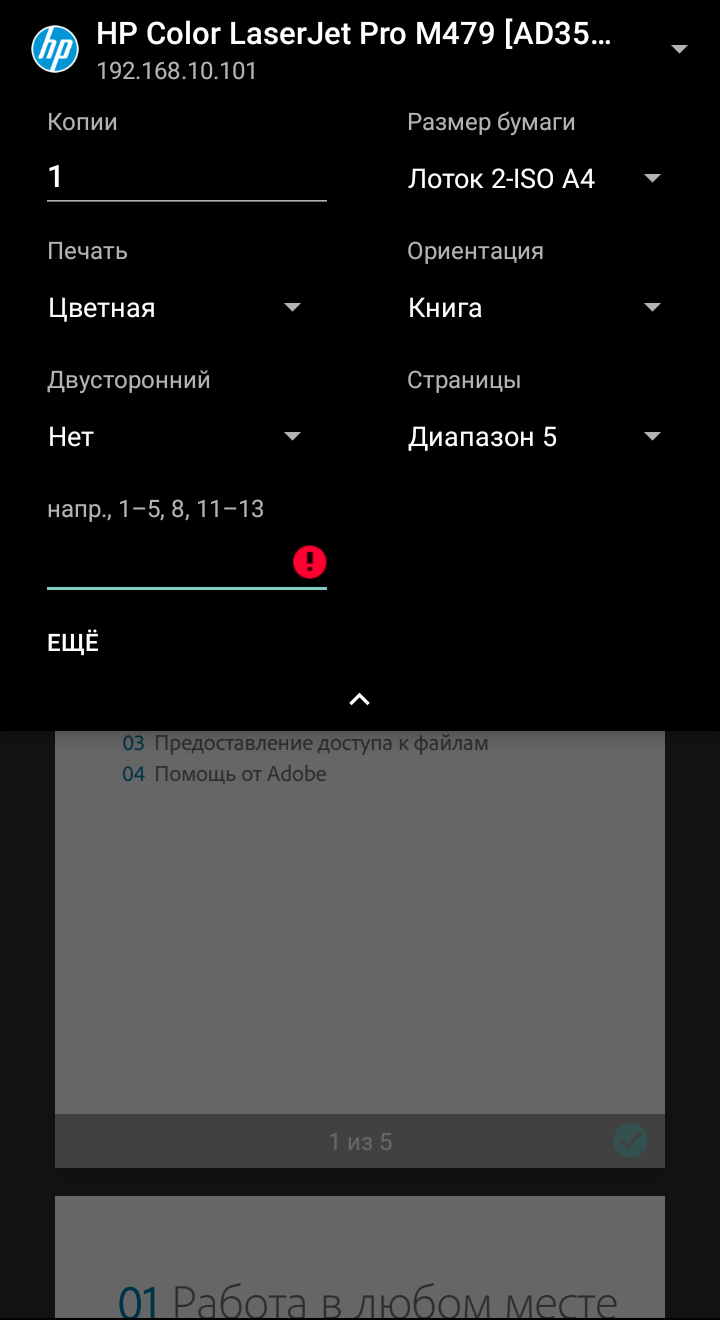Change paper size from Лоток 2-ISO A4
Viewport: 720px width, 1320px height.
pos(534,179)
